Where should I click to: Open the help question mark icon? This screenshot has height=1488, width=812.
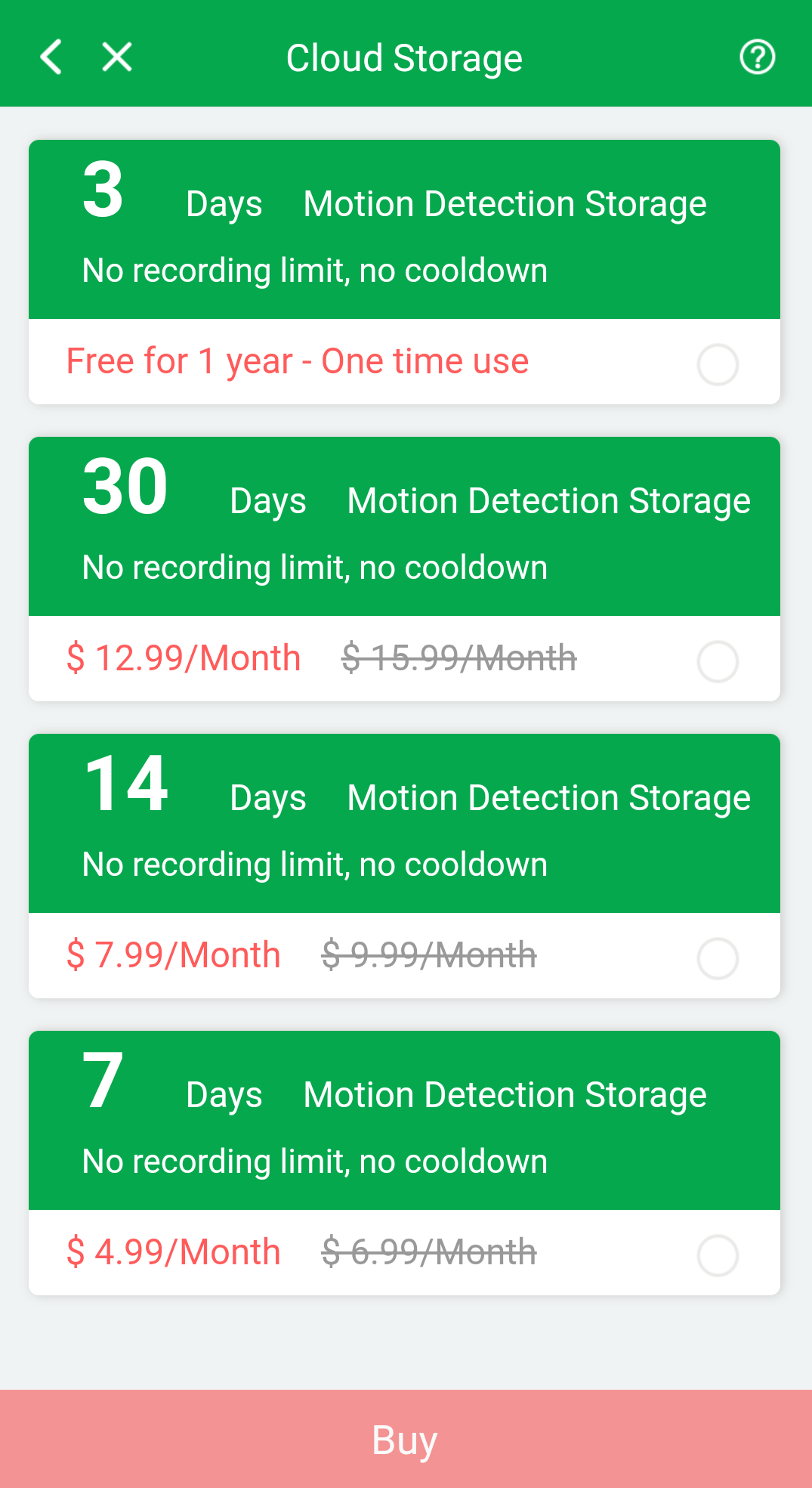tap(757, 57)
